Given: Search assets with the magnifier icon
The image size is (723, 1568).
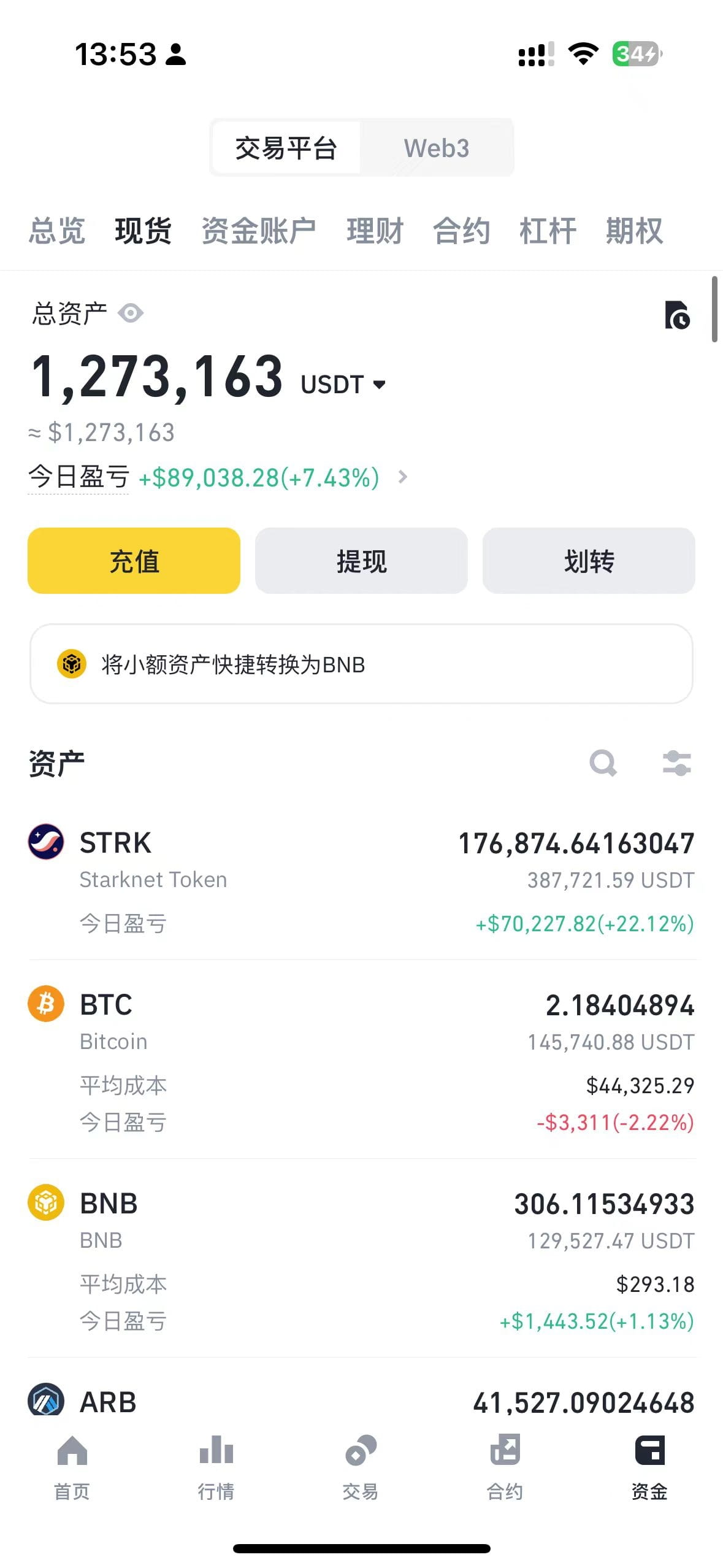Looking at the screenshot, I should tap(603, 764).
